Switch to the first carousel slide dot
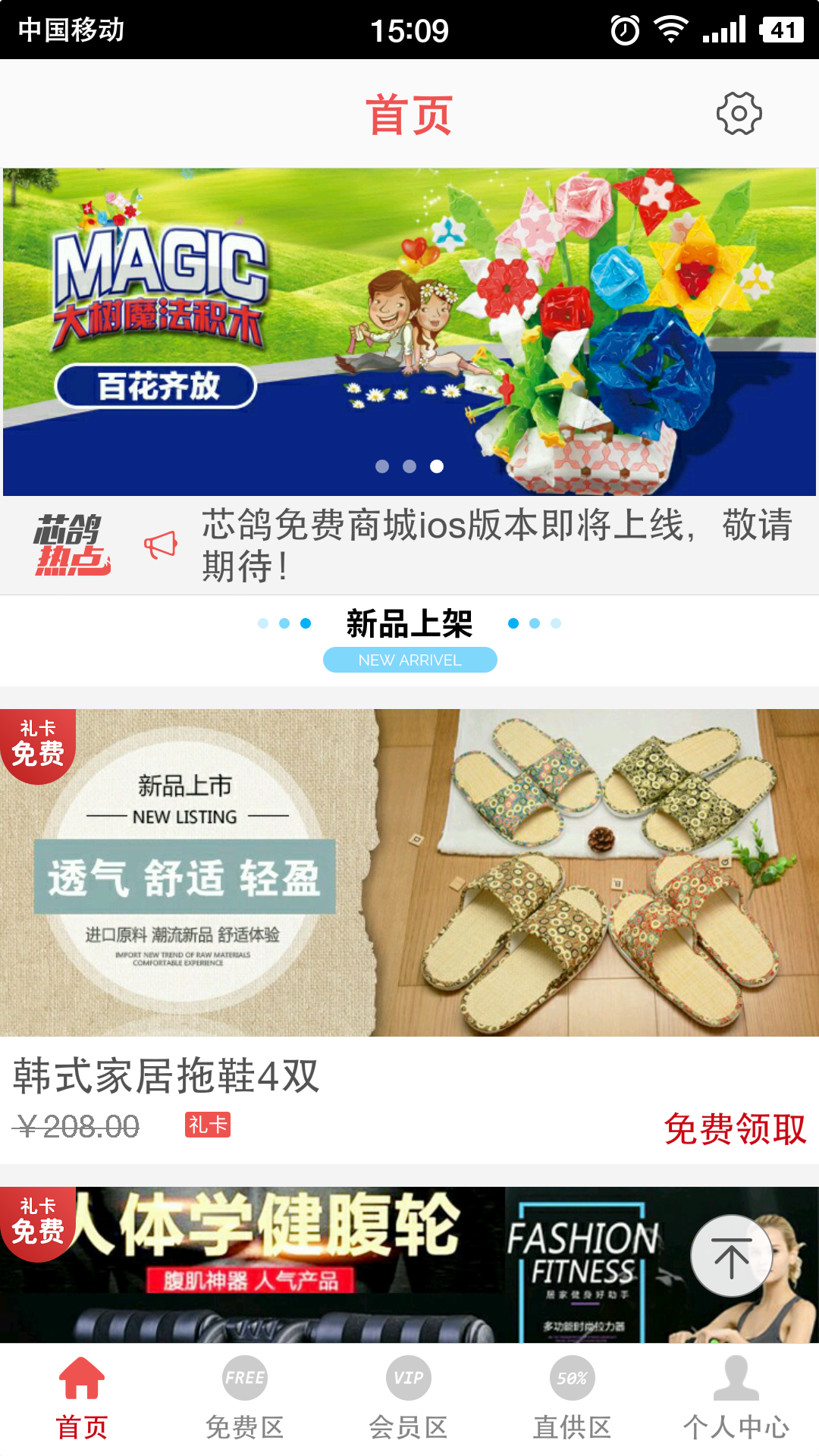Screen dimensions: 819x1456 (382, 468)
